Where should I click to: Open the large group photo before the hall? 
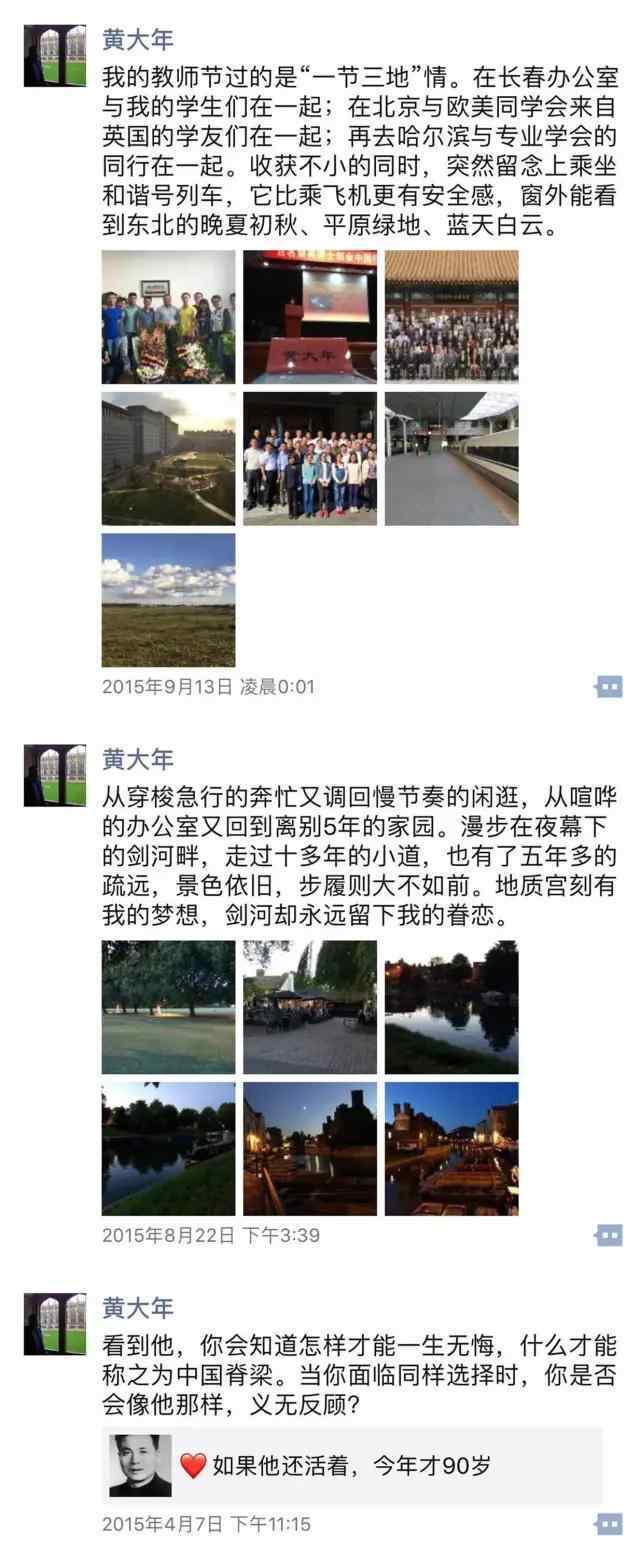click(x=451, y=316)
